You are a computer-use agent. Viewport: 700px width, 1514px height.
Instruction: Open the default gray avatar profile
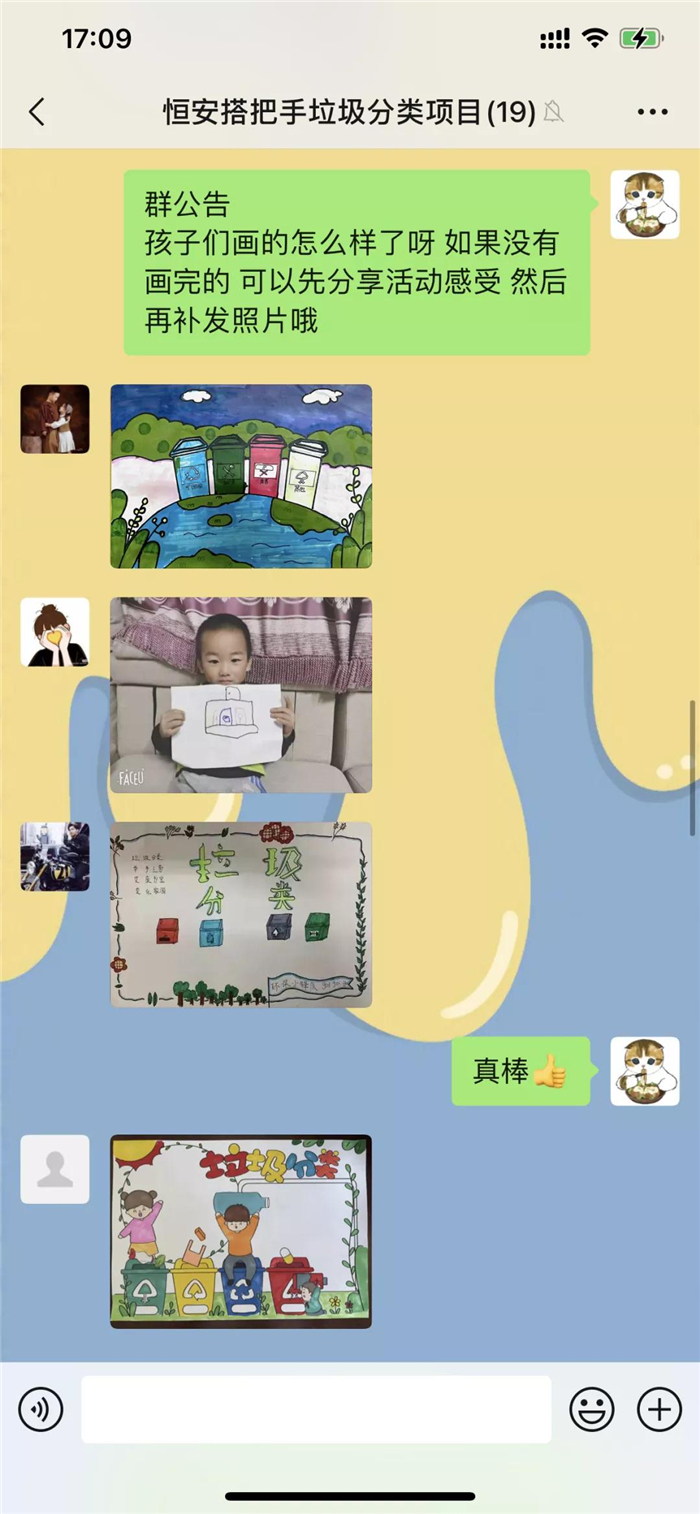coord(55,1169)
